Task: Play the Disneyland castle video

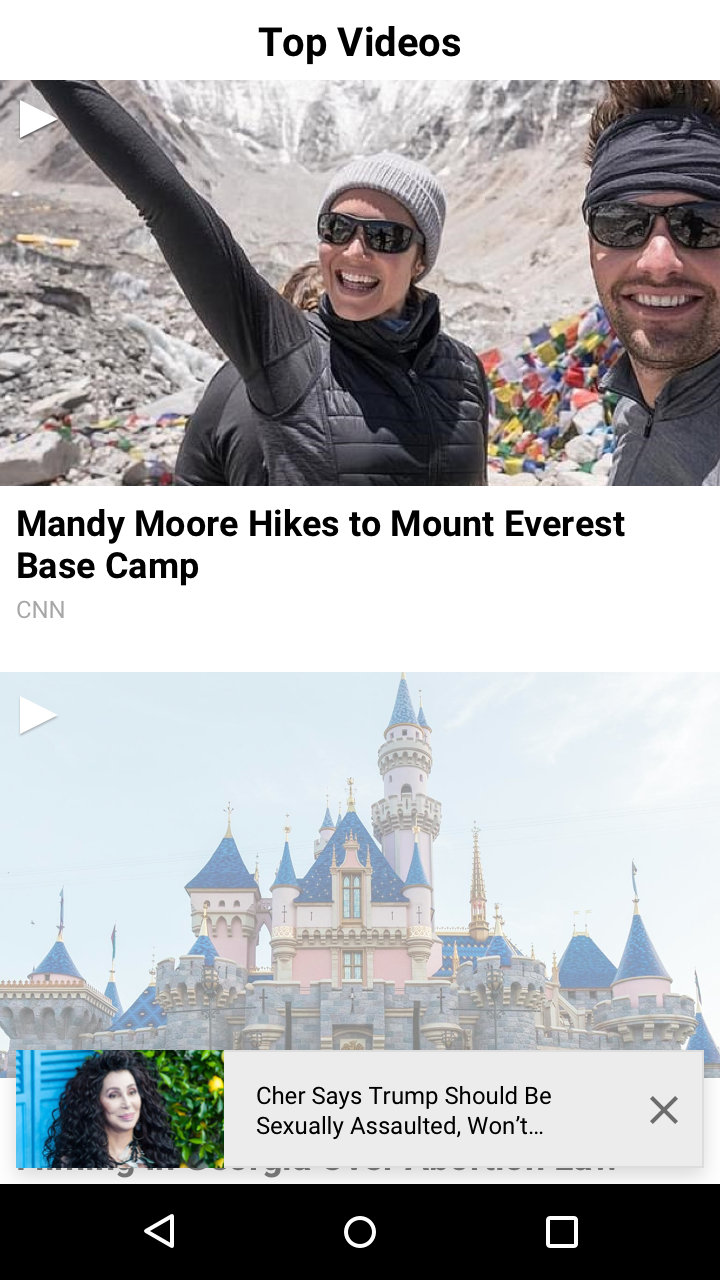Action: pos(38,716)
